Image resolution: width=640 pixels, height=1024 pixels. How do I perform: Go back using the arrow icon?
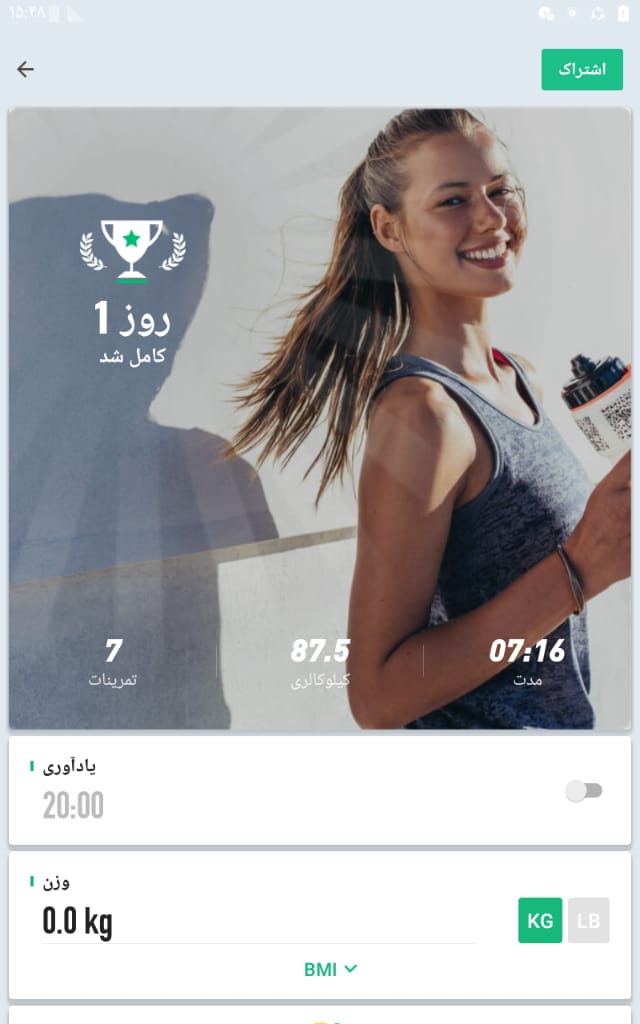(25, 69)
